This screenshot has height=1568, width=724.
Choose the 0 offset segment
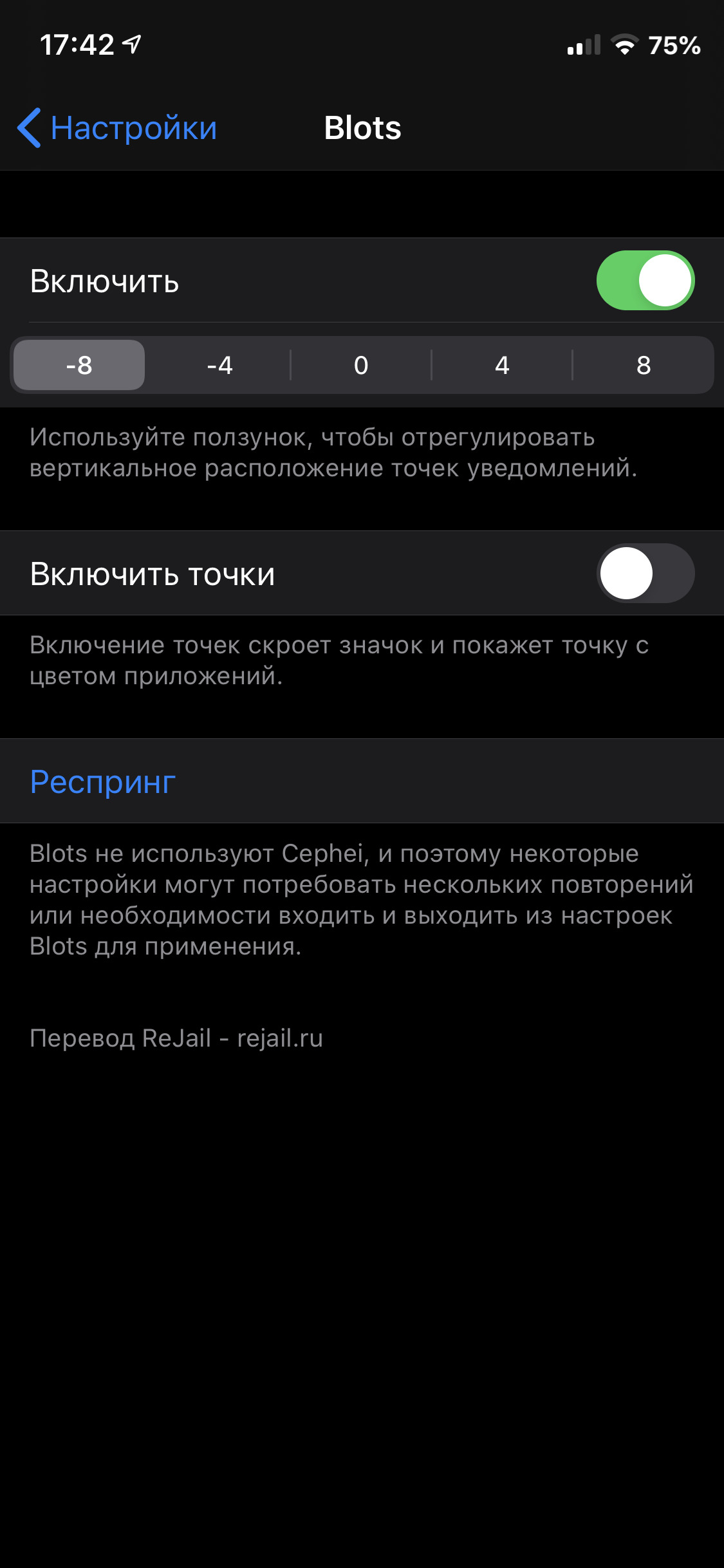pyautogui.click(x=361, y=365)
